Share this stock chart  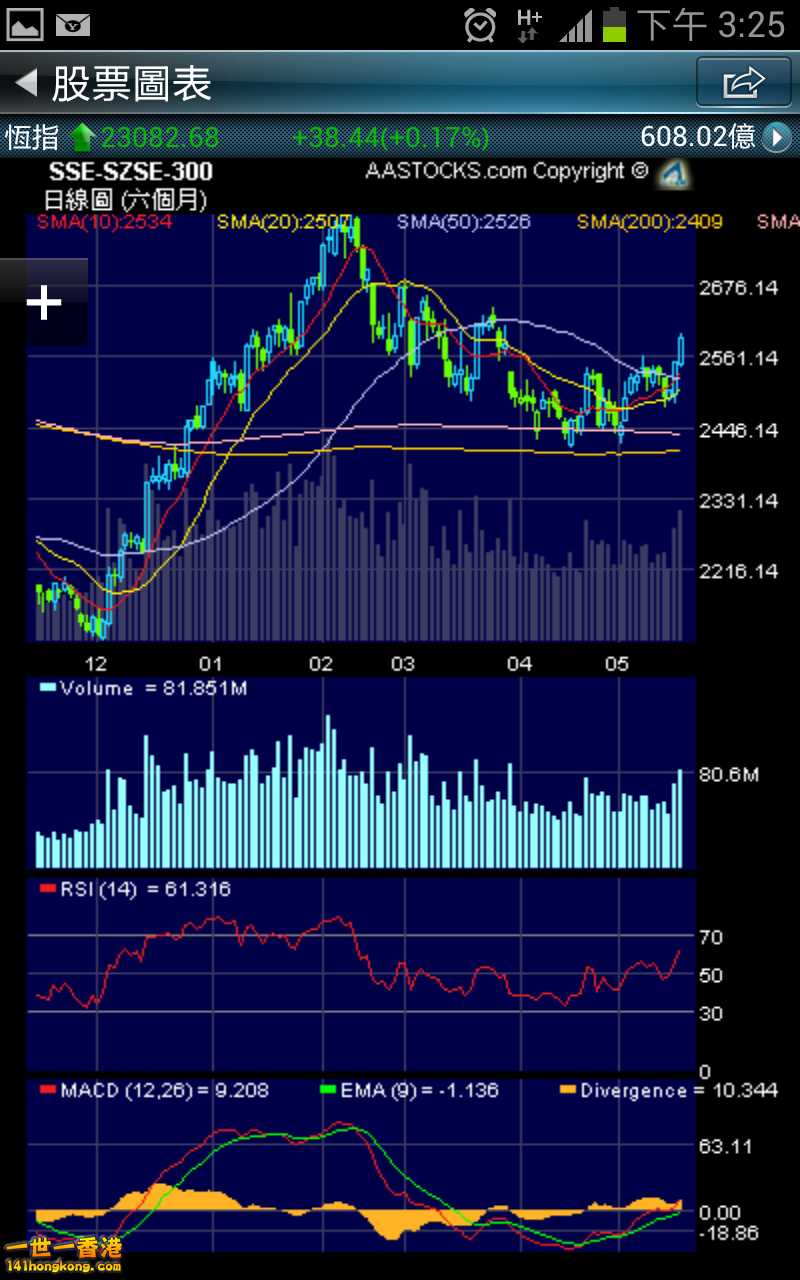click(743, 82)
